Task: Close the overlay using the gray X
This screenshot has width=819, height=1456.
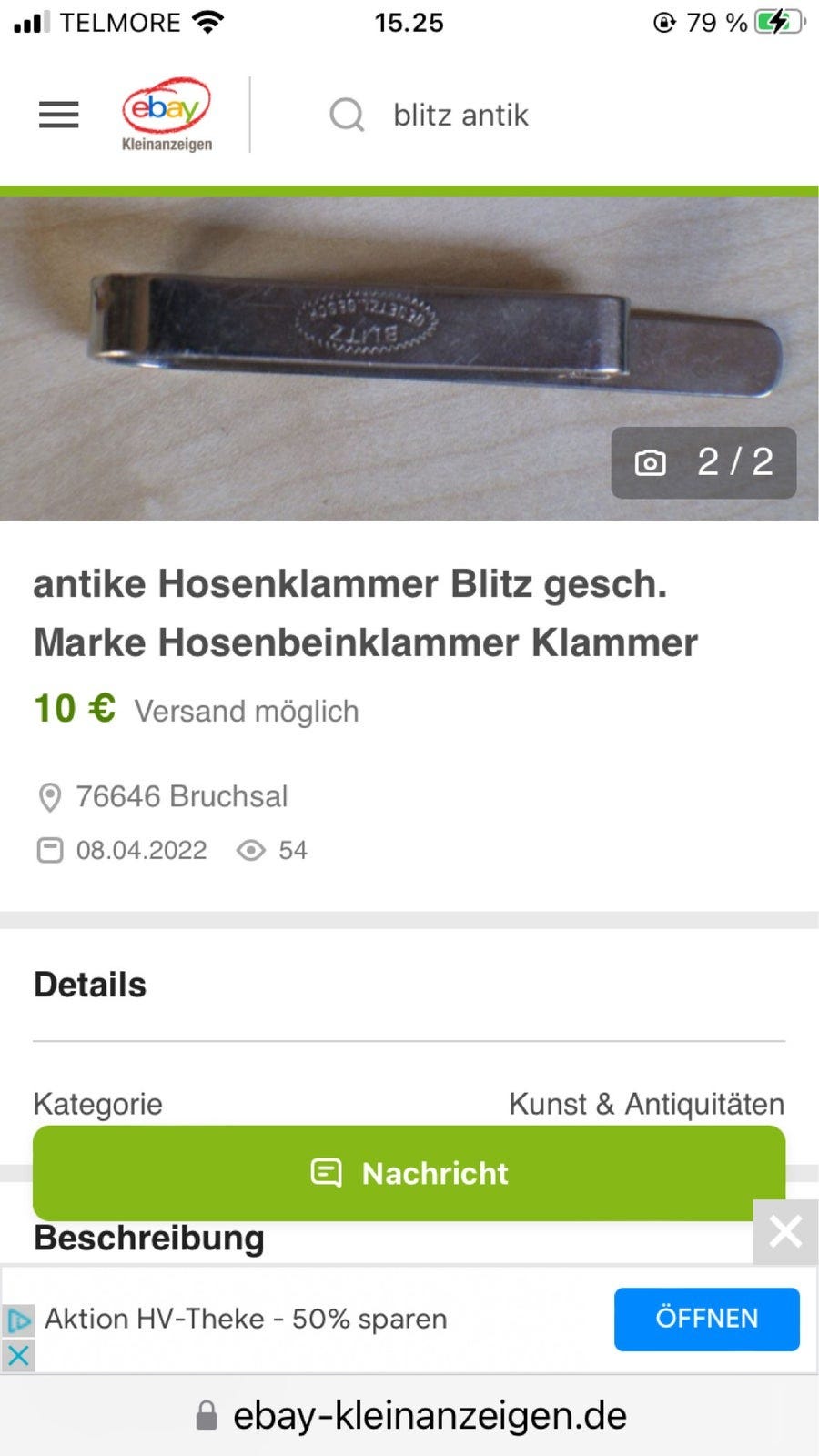Action: click(783, 1231)
